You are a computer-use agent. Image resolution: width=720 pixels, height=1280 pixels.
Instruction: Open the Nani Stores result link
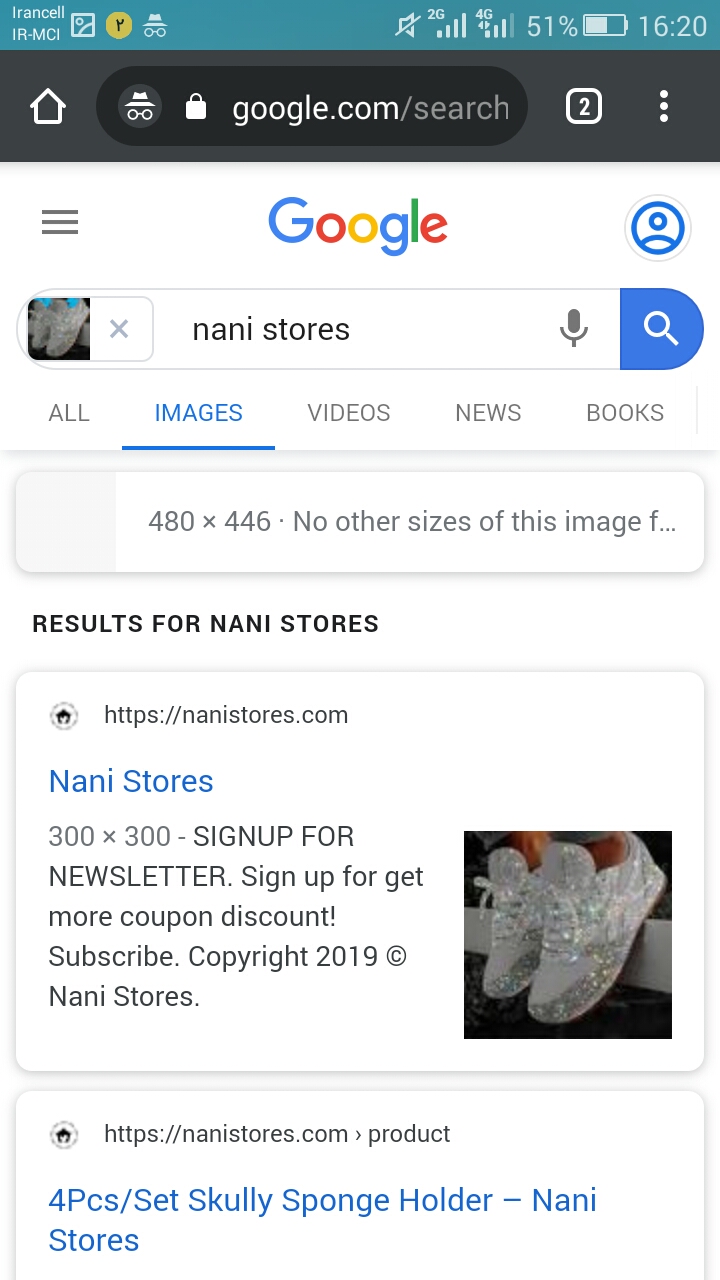pos(131,781)
